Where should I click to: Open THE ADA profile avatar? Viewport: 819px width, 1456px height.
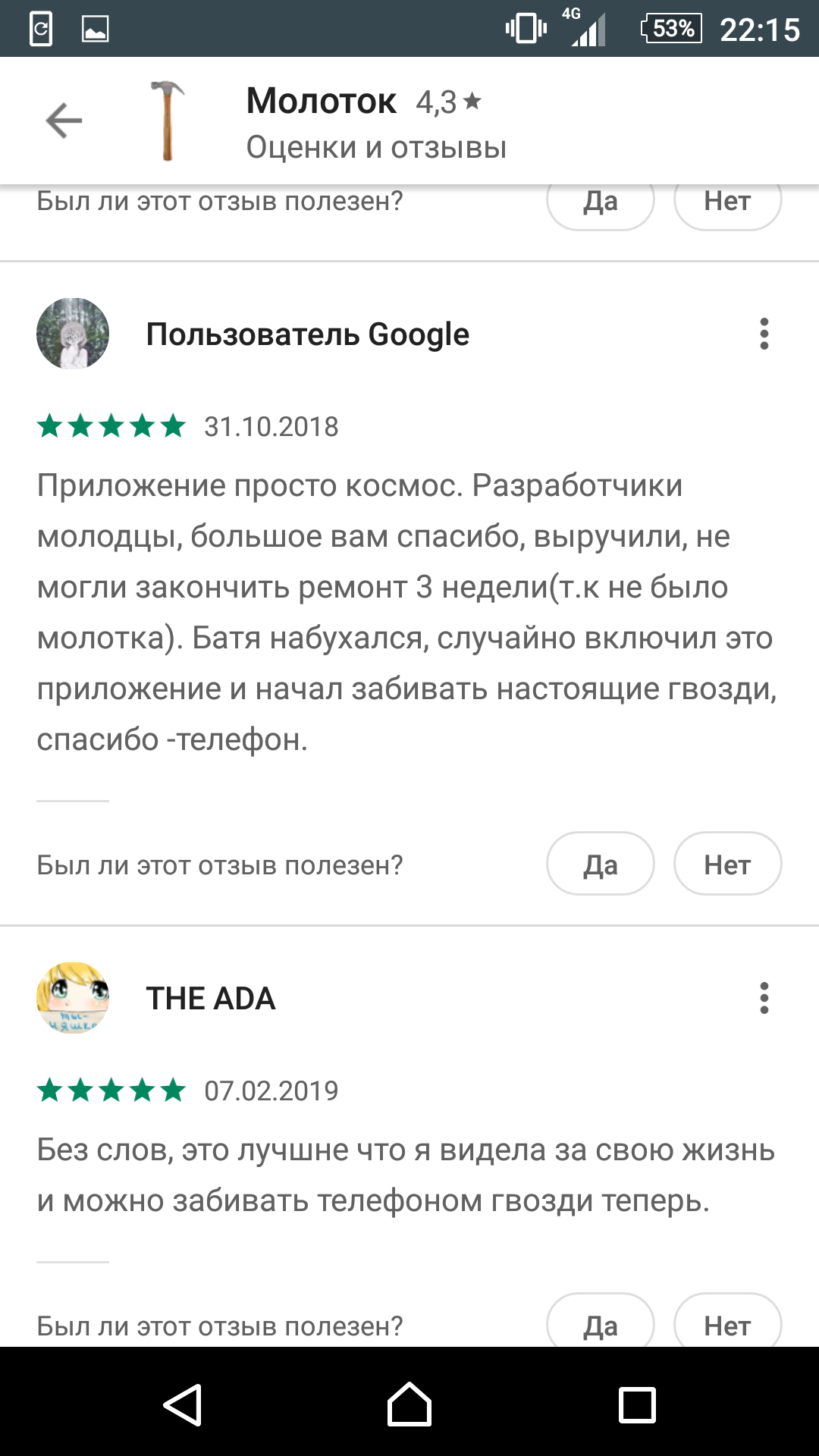(x=73, y=998)
